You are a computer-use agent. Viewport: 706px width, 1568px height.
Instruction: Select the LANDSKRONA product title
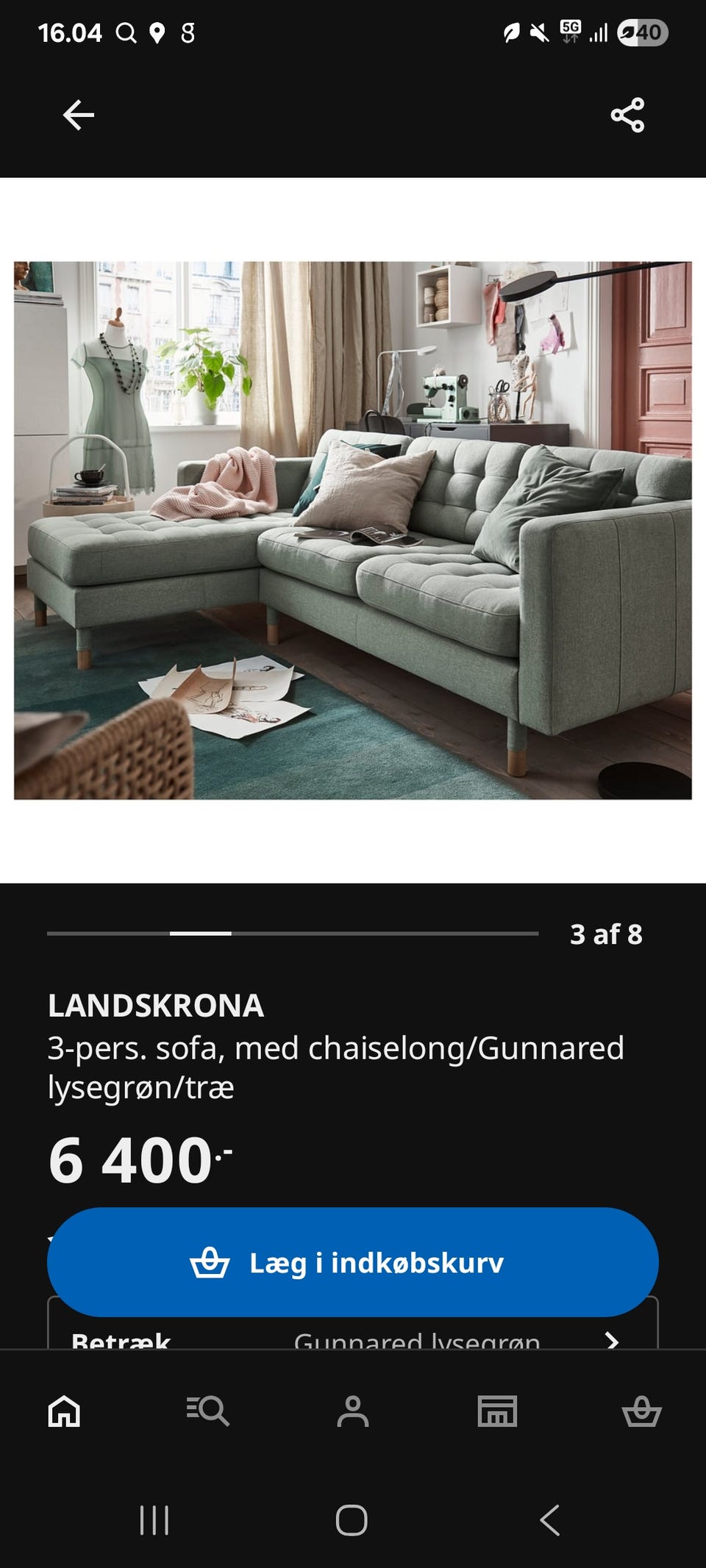pos(154,1003)
